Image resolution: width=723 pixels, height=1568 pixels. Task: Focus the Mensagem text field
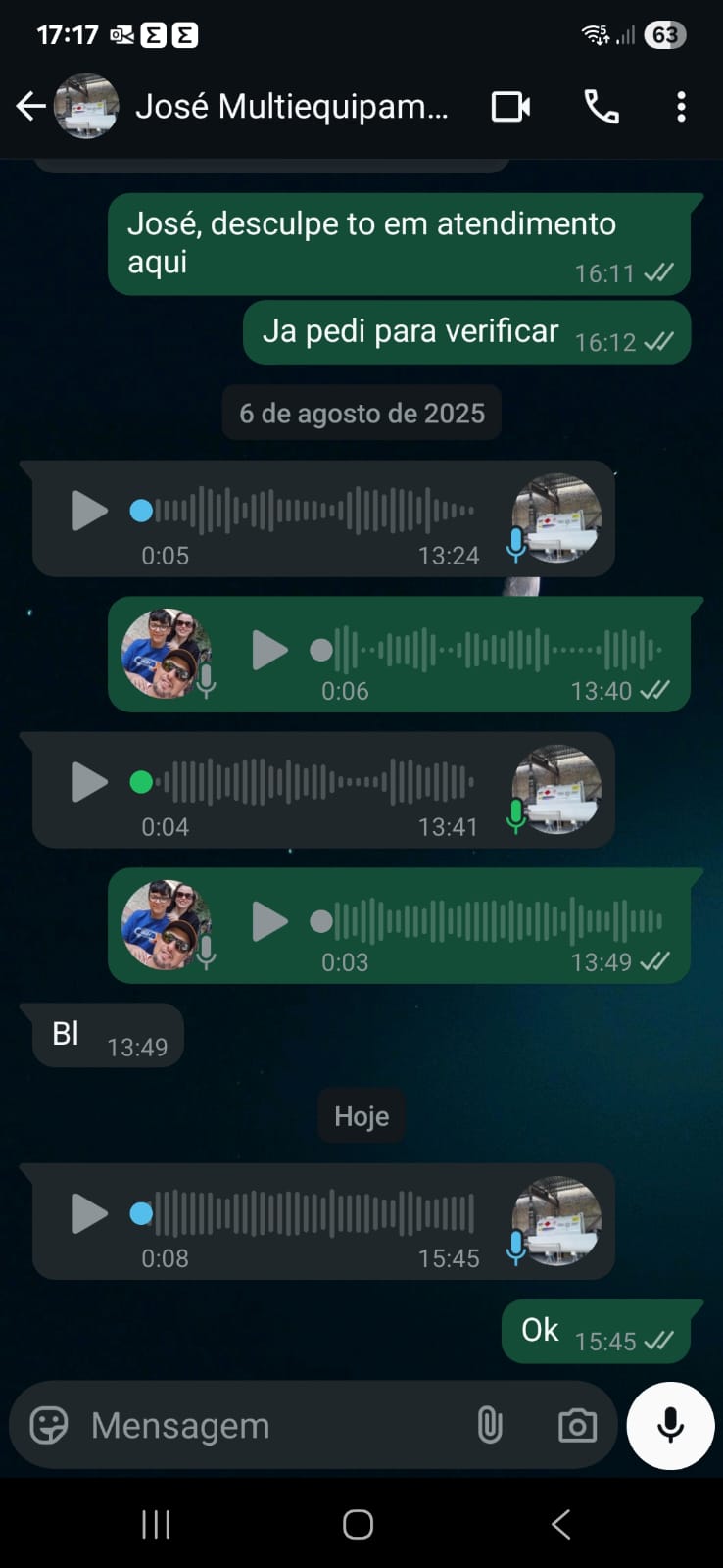[x=265, y=1425]
